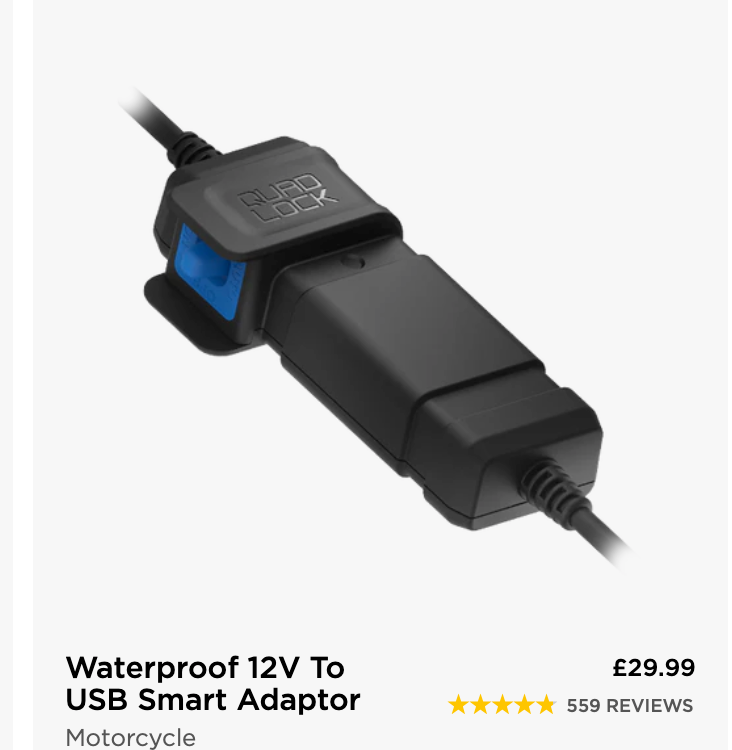Screen dimensions: 732x750
Task: Open the Waterproof 12V To USB Smart Adaptor title link
Action: 212,683
